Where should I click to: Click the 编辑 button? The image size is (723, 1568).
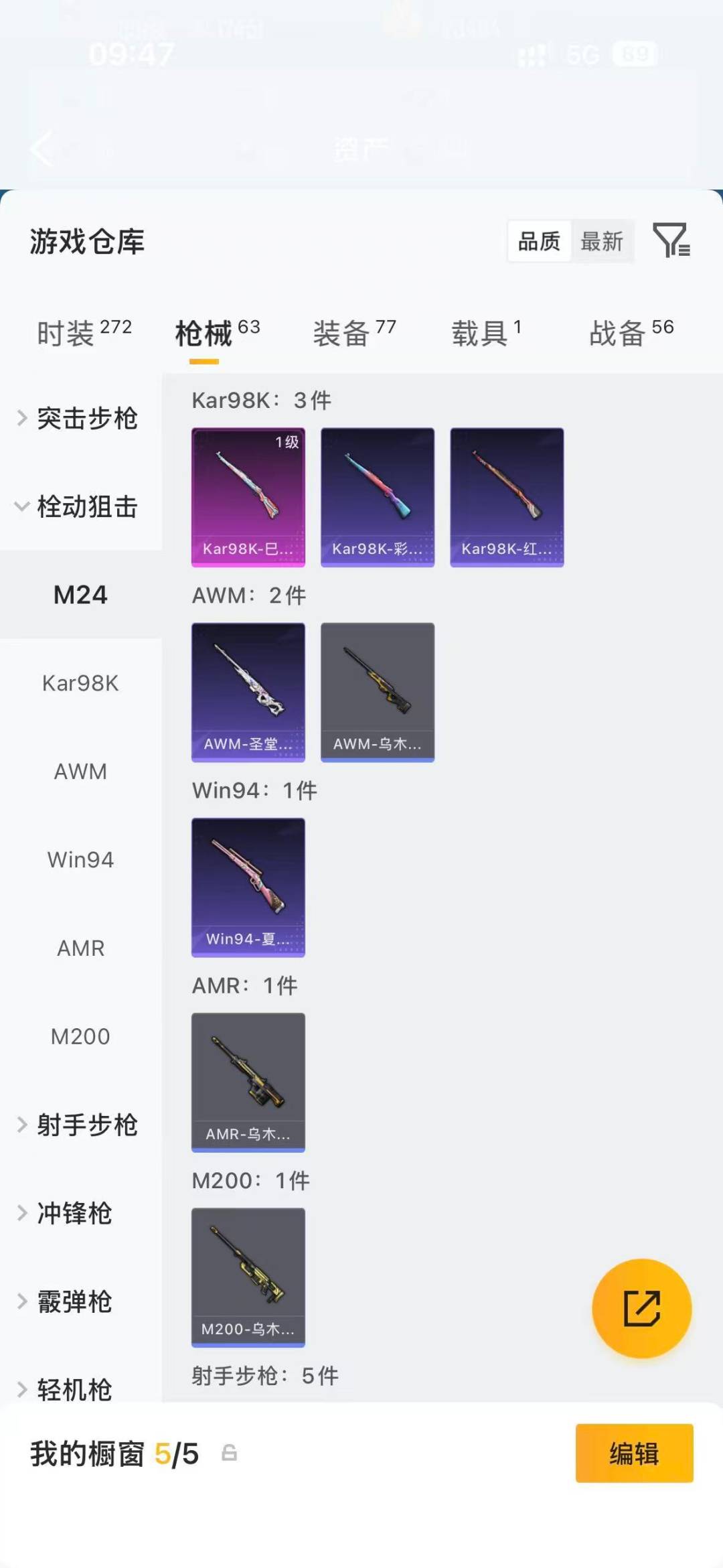pyautogui.click(x=635, y=1453)
